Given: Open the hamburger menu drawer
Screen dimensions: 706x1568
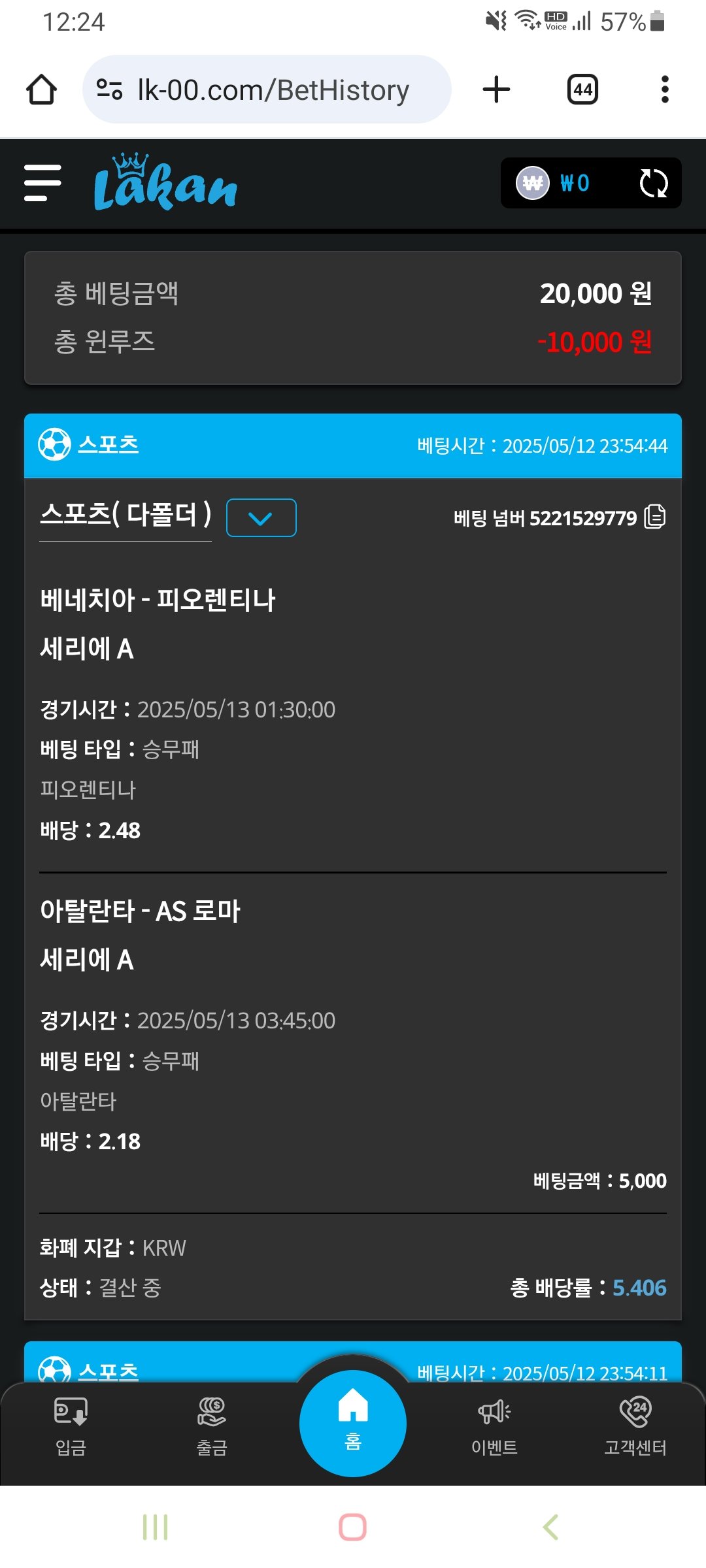Looking at the screenshot, I should (42, 183).
